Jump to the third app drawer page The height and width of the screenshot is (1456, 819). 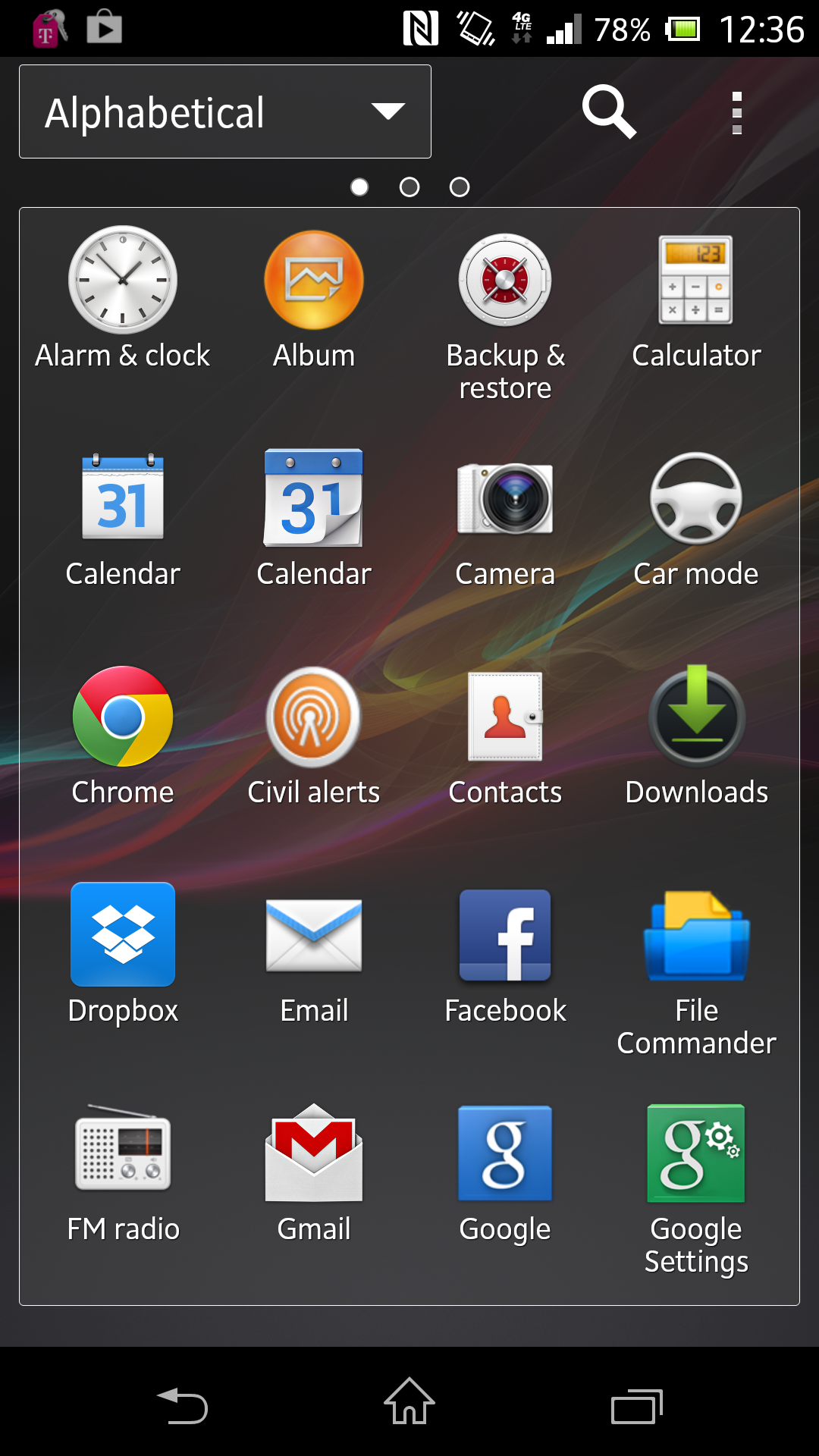[x=459, y=187]
